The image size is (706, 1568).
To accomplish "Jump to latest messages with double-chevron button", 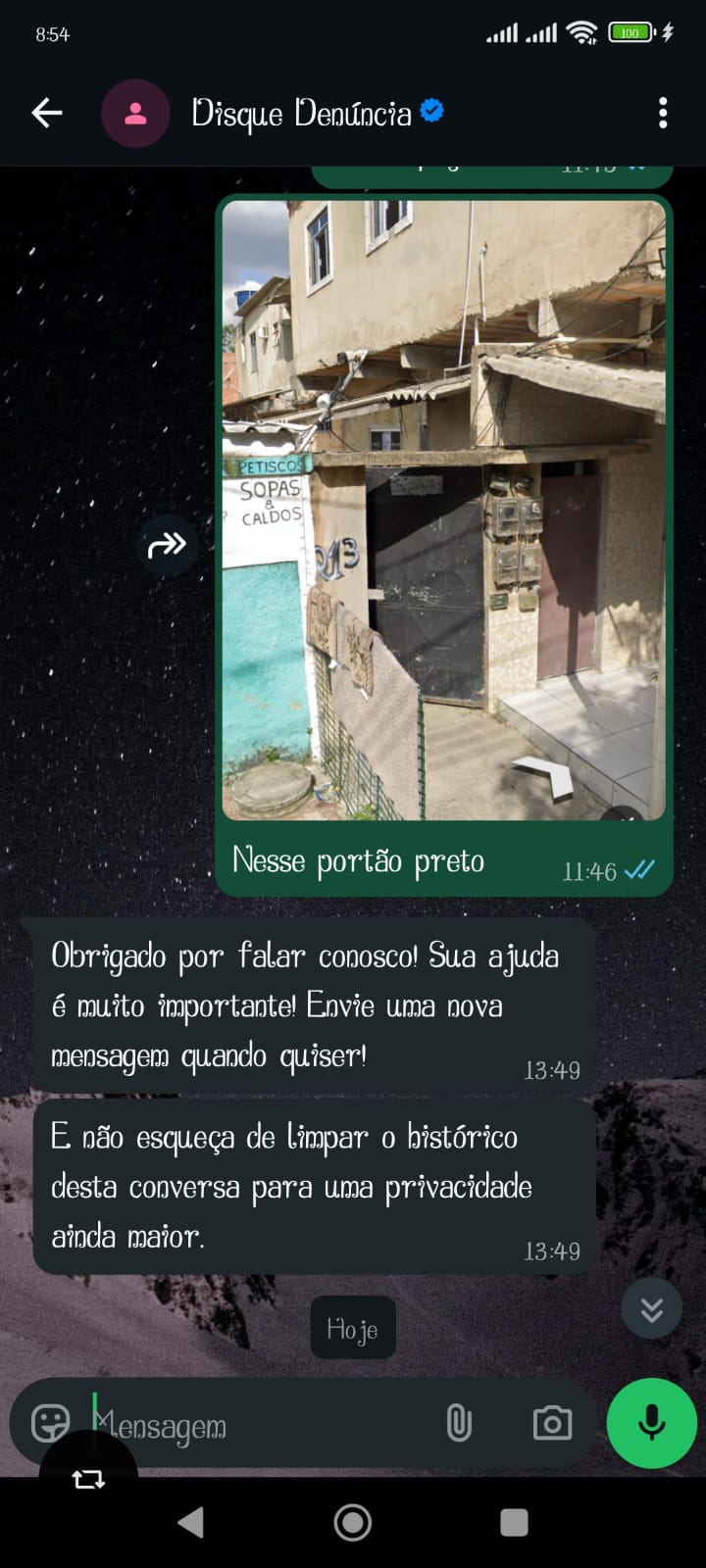I will (x=651, y=1309).
